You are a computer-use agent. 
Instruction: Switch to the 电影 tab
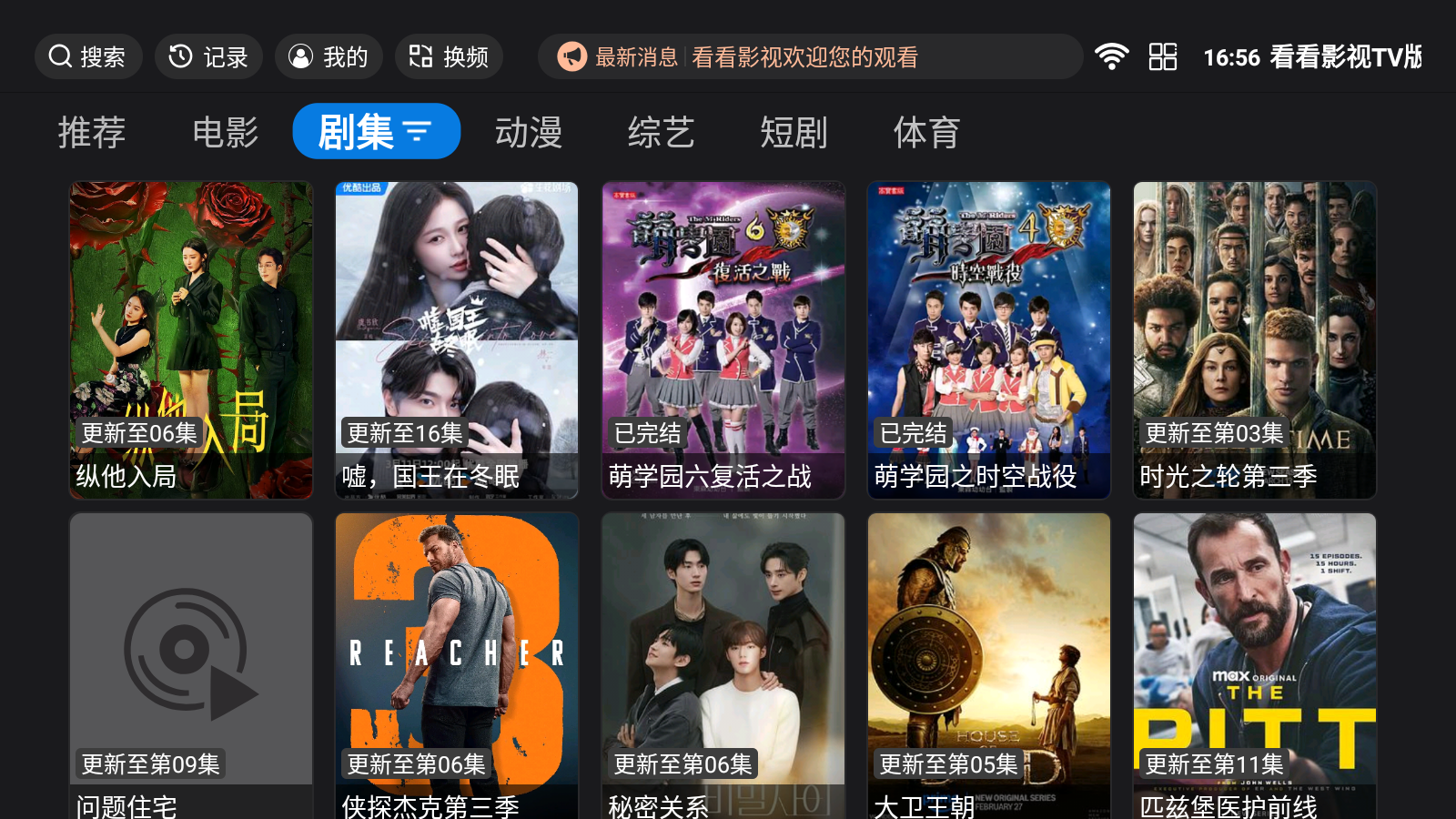pyautogui.click(x=226, y=132)
